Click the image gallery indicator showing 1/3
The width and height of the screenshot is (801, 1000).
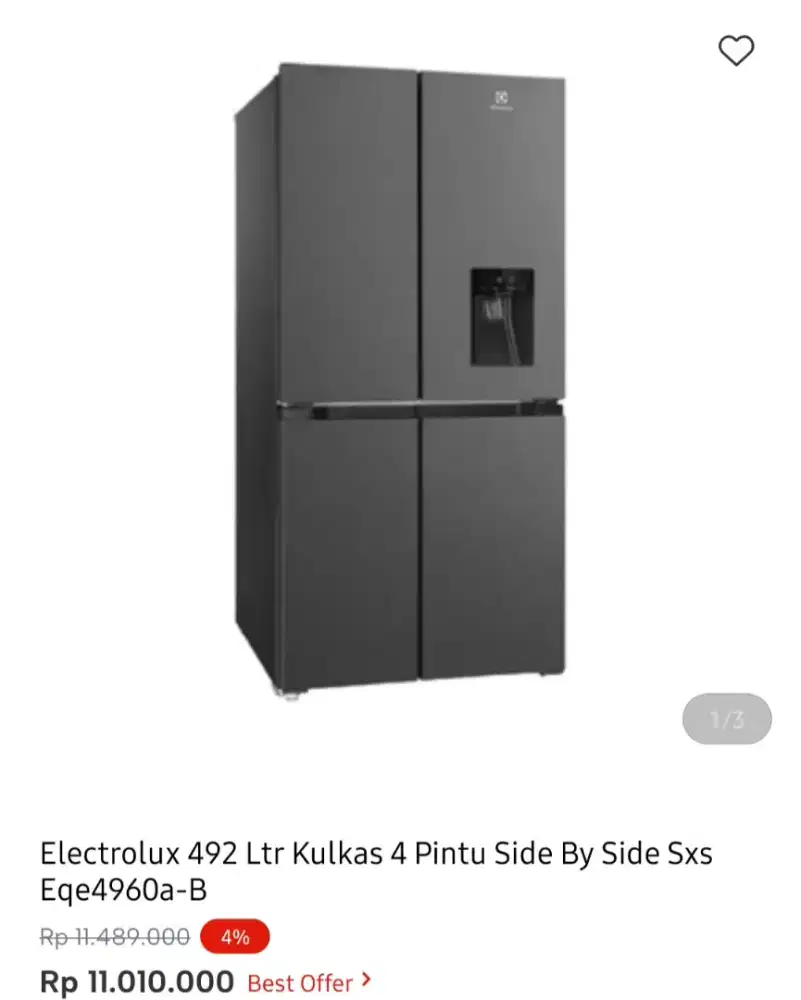point(727,717)
